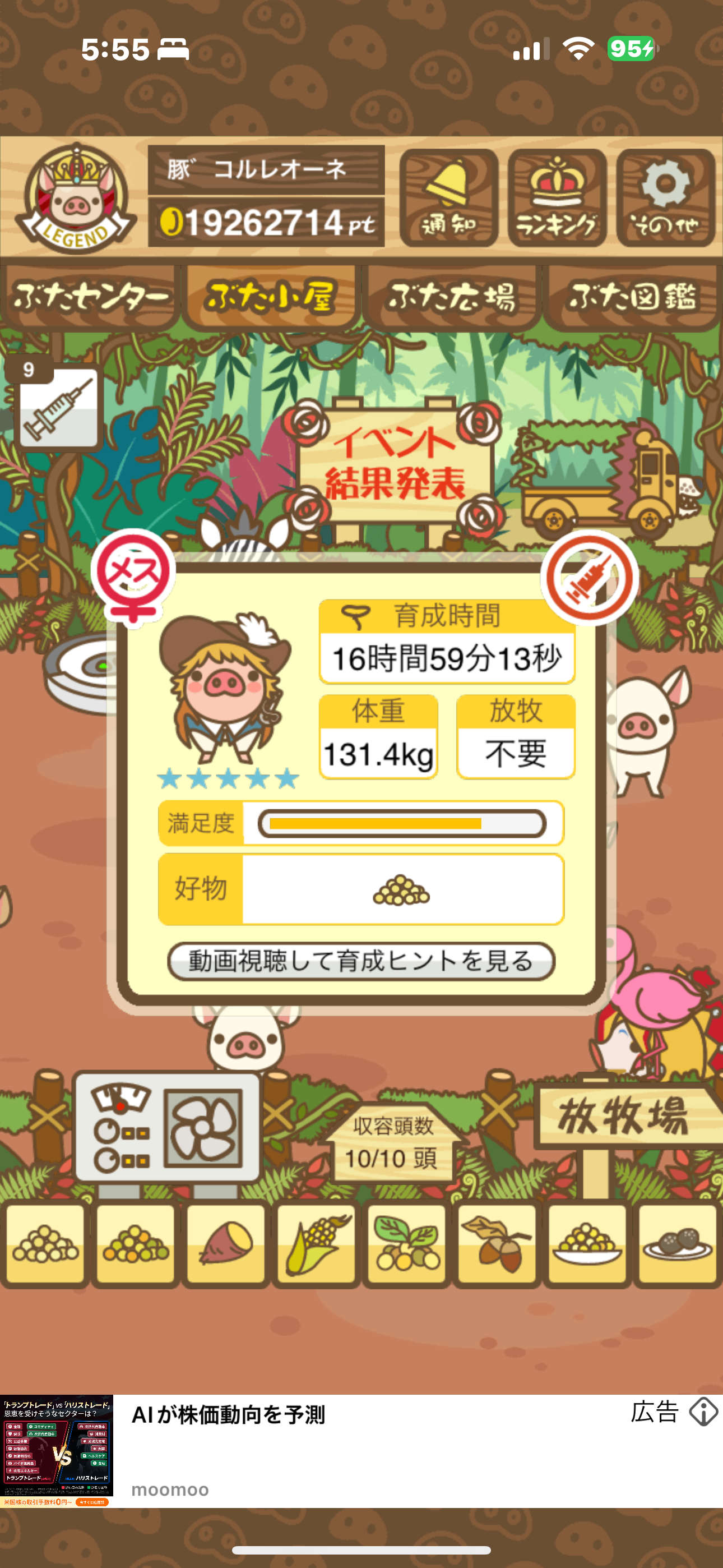Select the corn feed
This screenshot has height=1568, width=723.
(317, 1243)
